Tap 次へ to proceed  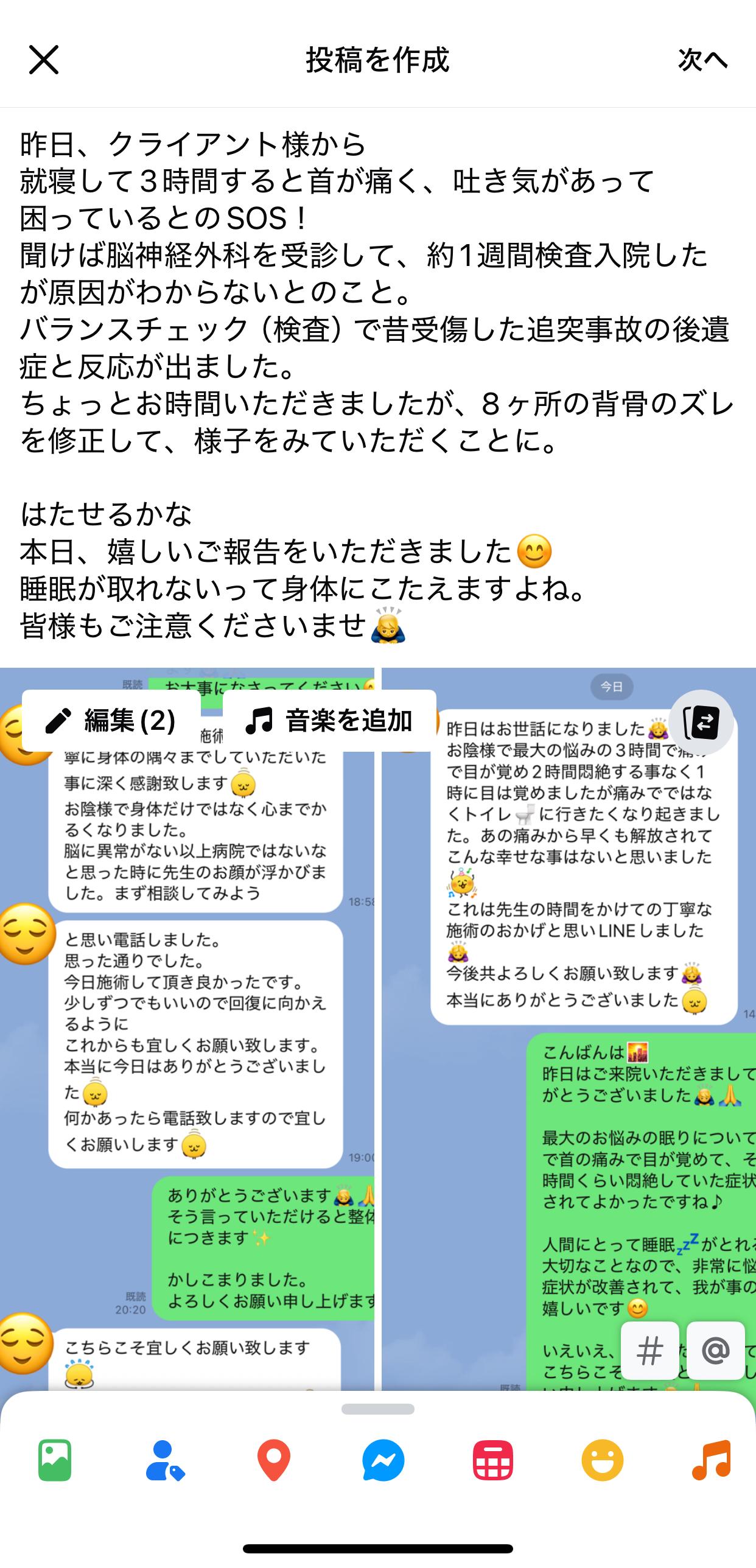(703, 60)
